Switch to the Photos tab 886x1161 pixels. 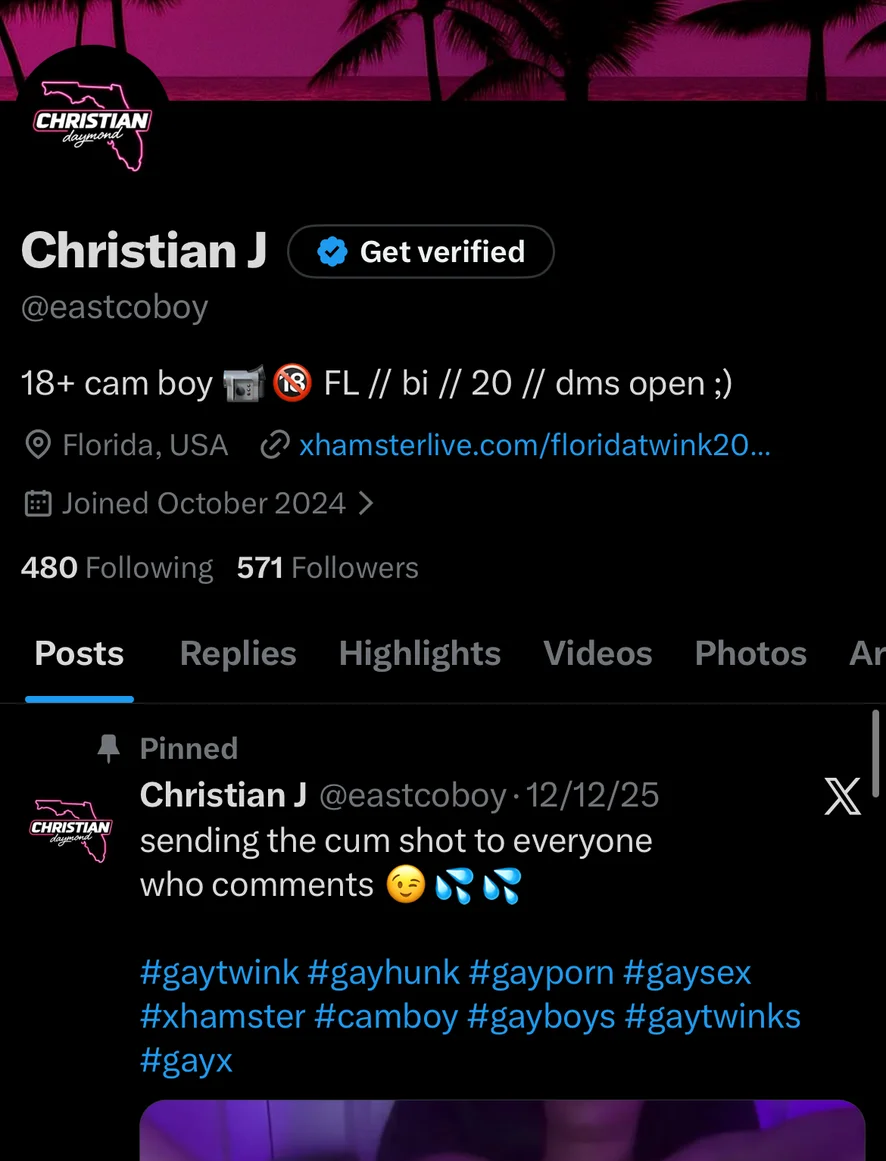(x=750, y=654)
